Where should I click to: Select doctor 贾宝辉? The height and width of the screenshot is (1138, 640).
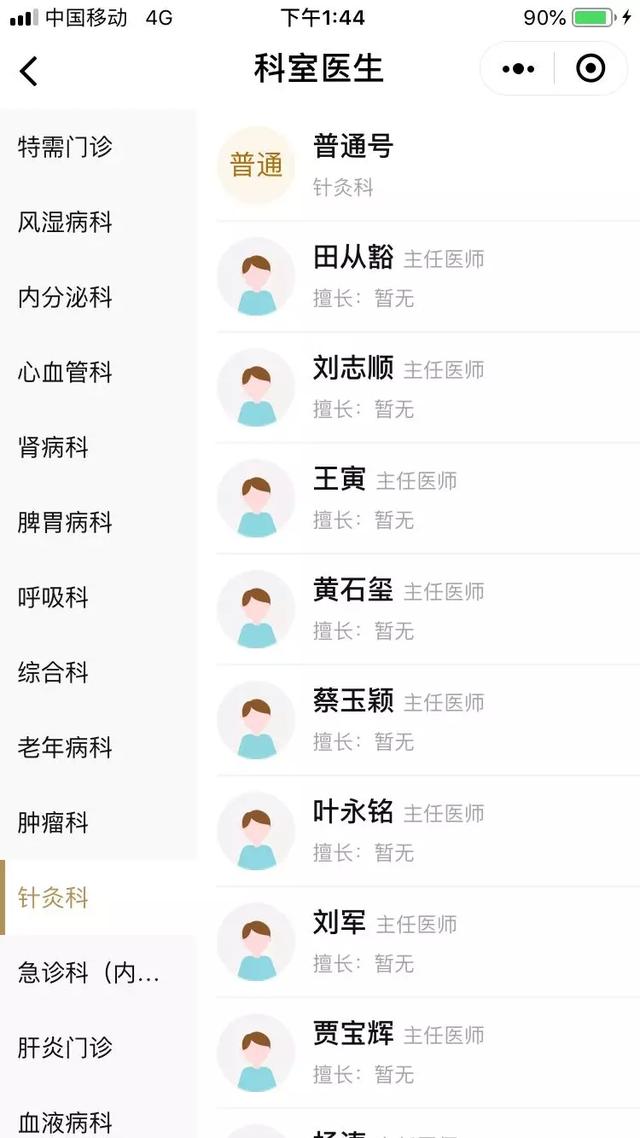tap(428, 1054)
